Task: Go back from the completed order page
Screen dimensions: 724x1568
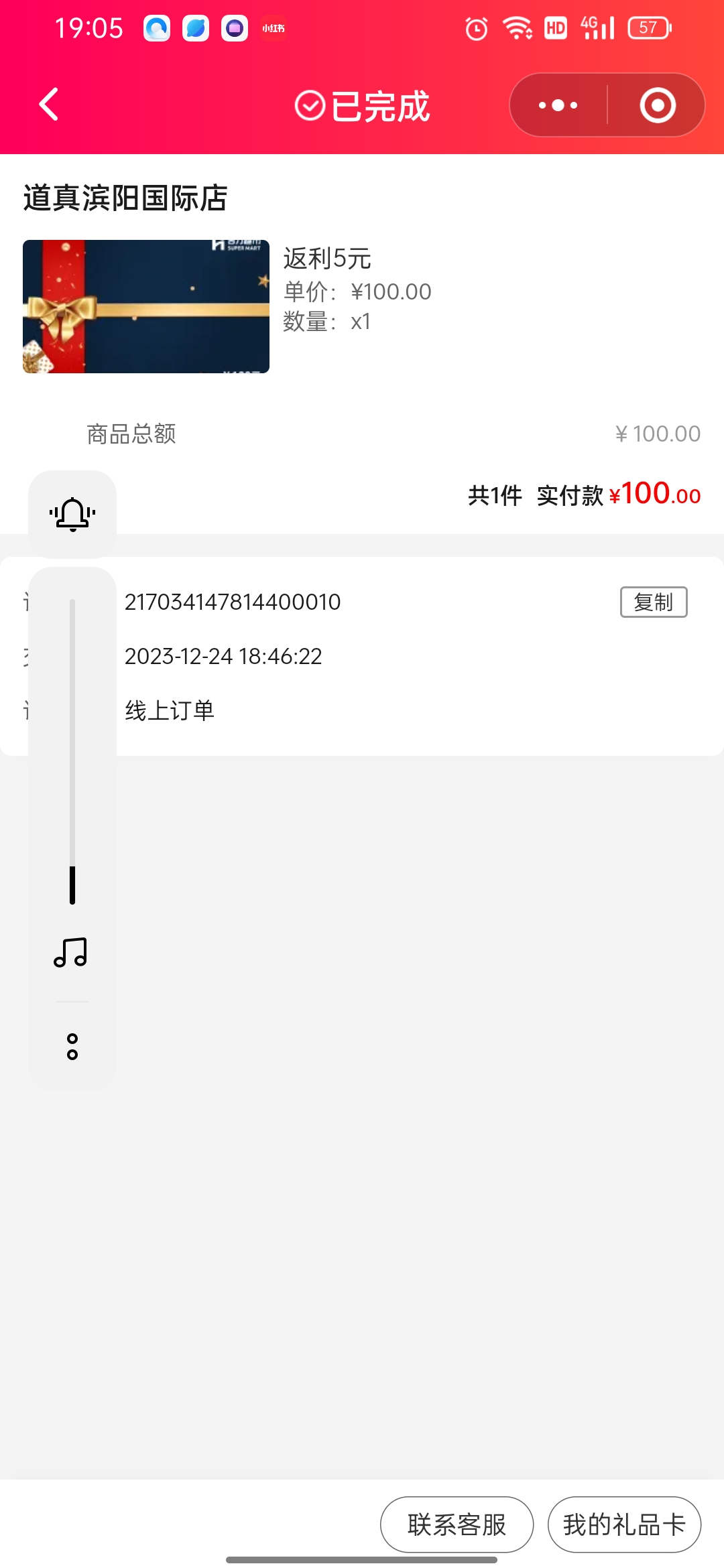Action: tap(48, 105)
